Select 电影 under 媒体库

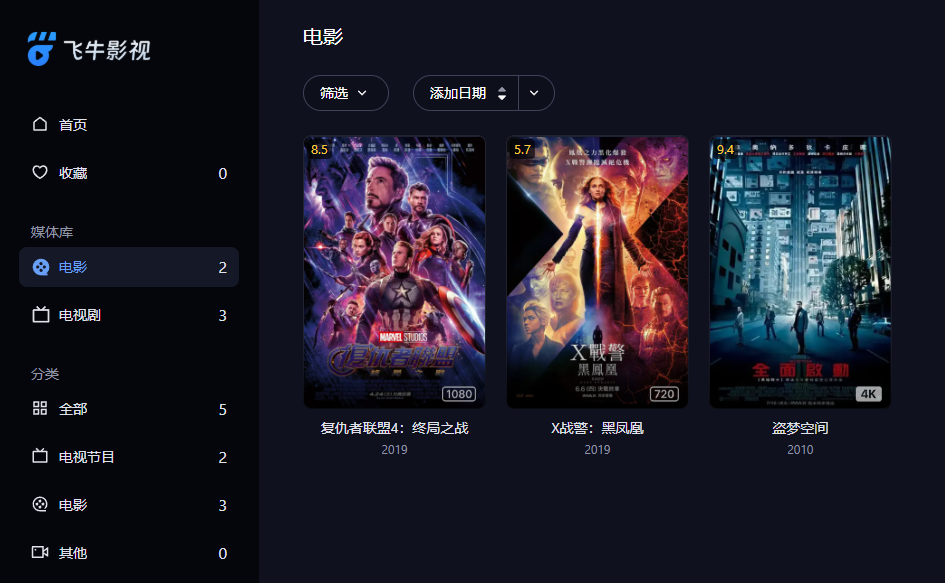pos(128,267)
